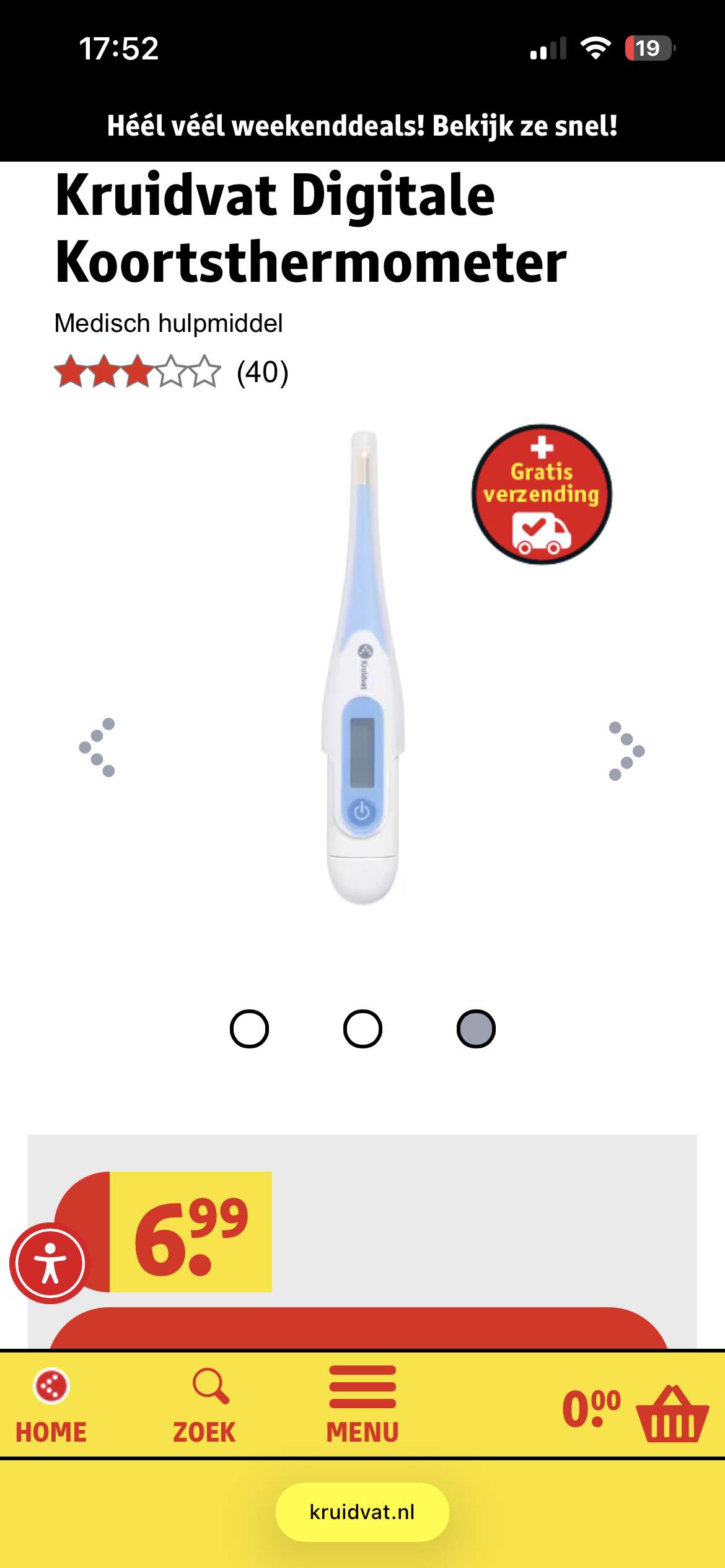Select the third image dot
The height and width of the screenshot is (1568, 725).
[476, 1029]
